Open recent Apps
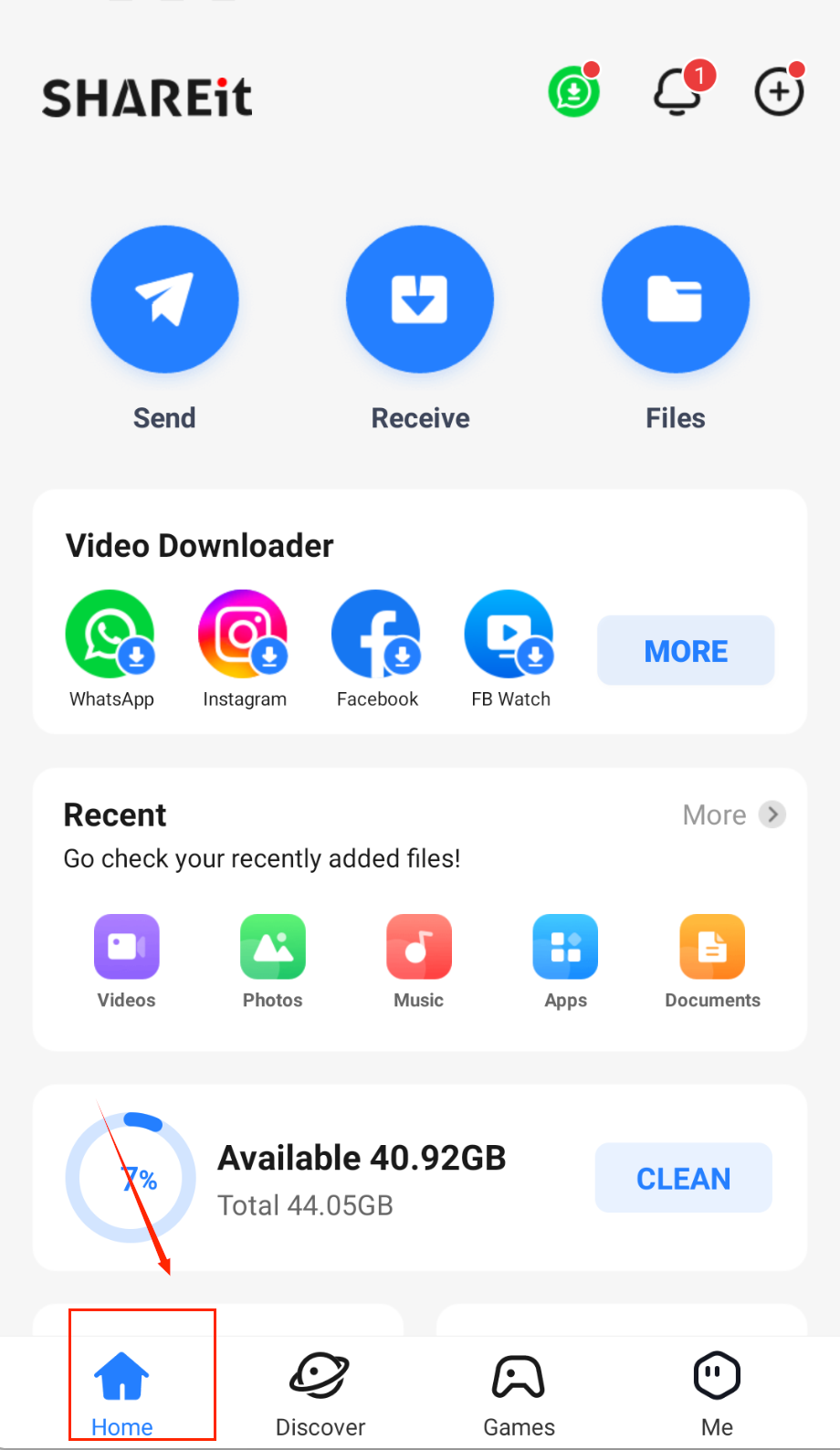This screenshot has height=1450, width=840. pyautogui.click(x=566, y=947)
